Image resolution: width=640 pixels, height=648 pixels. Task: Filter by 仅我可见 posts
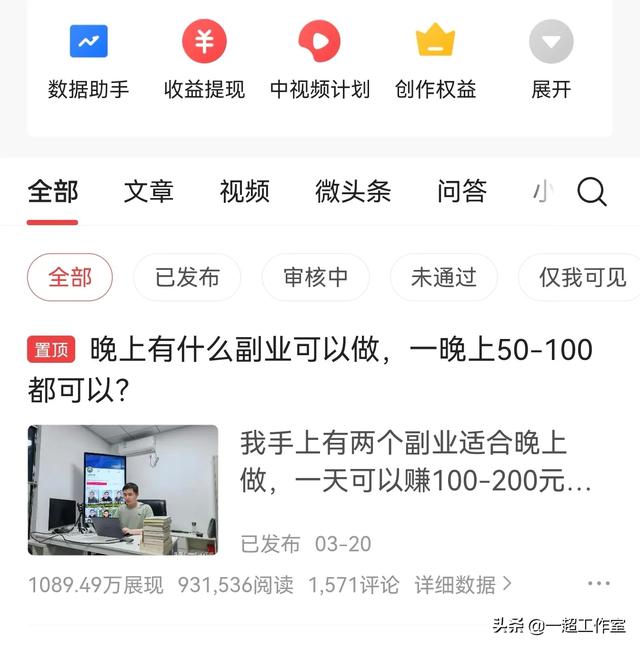[582, 277]
